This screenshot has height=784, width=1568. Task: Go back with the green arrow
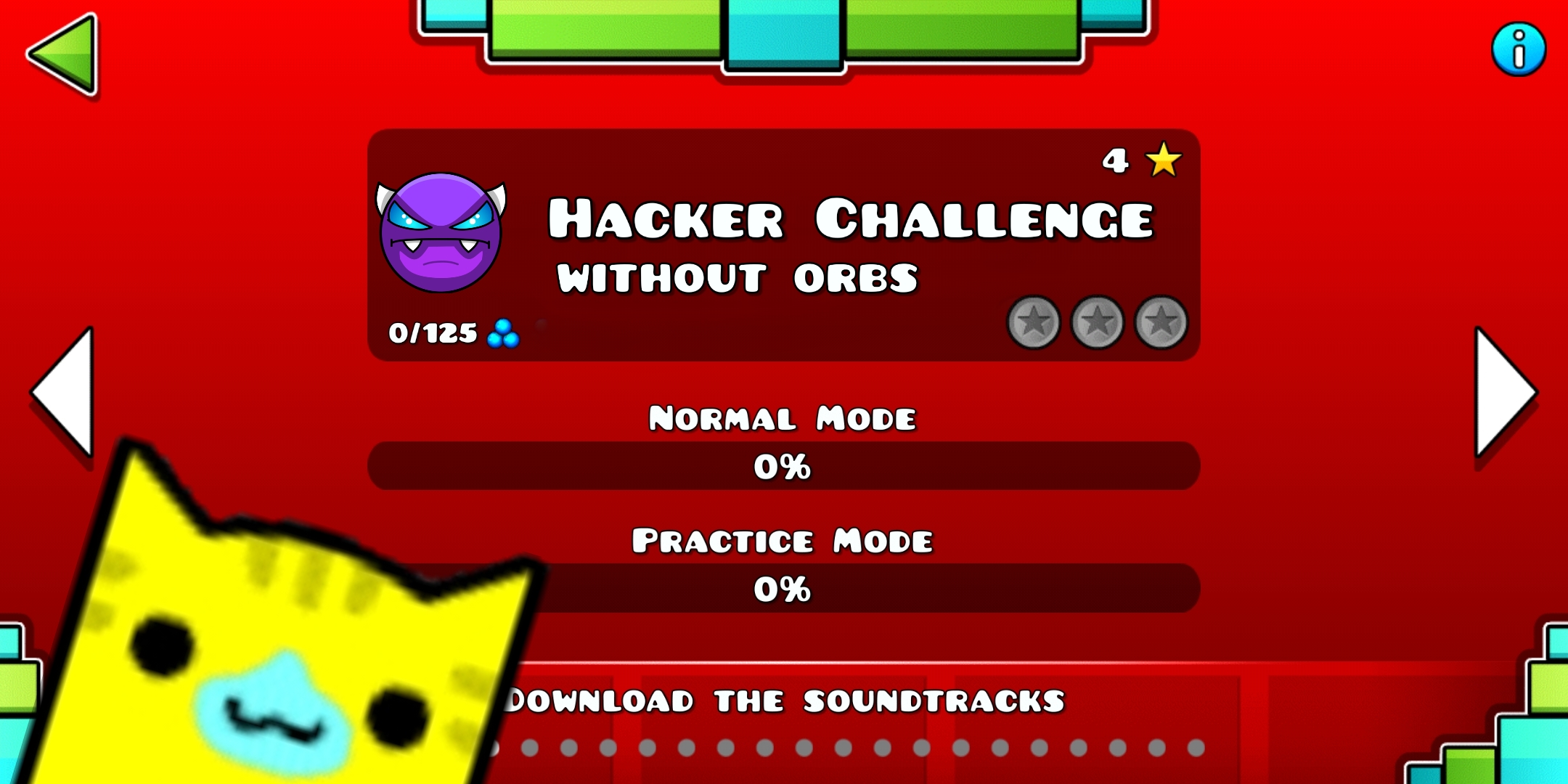[x=65, y=54]
